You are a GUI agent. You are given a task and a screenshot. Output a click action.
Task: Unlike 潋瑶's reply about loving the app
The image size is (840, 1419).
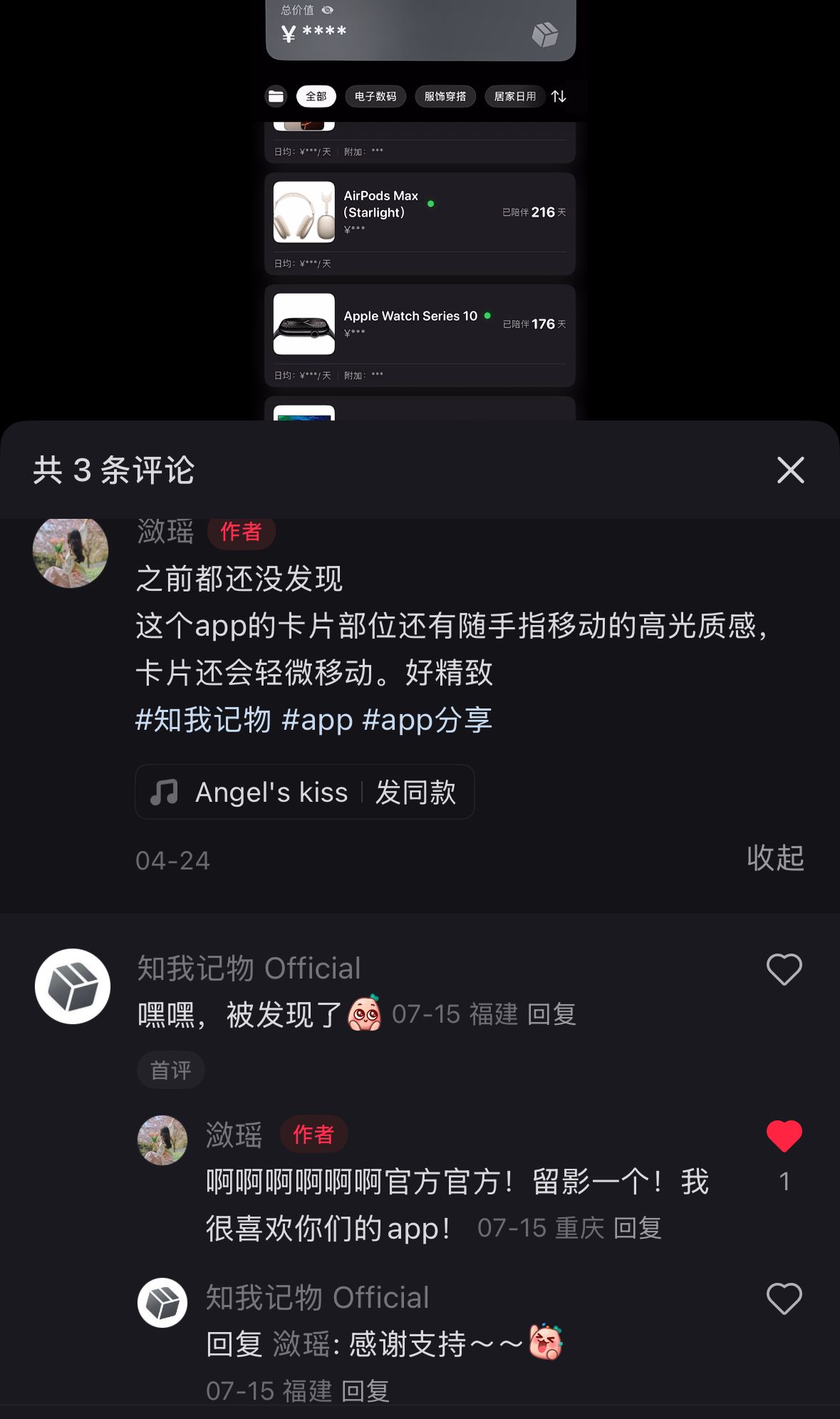coord(784,1136)
